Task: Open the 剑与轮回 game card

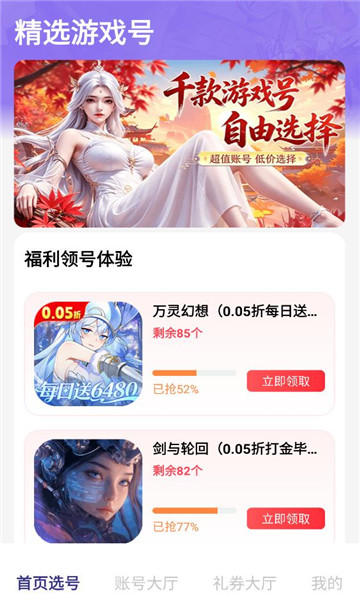Action: click(179, 487)
